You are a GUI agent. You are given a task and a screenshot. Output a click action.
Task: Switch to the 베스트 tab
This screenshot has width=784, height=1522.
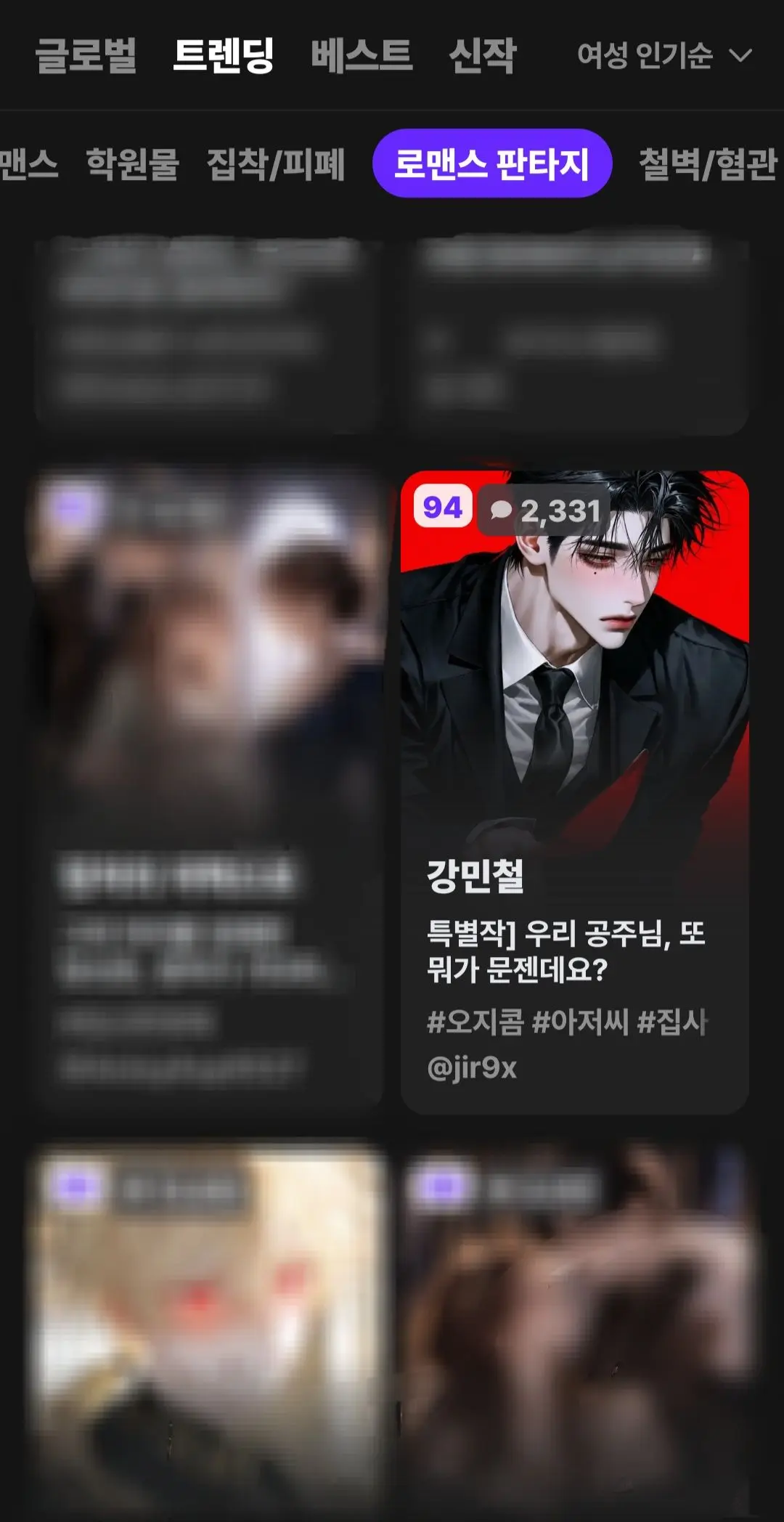pyautogui.click(x=362, y=55)
